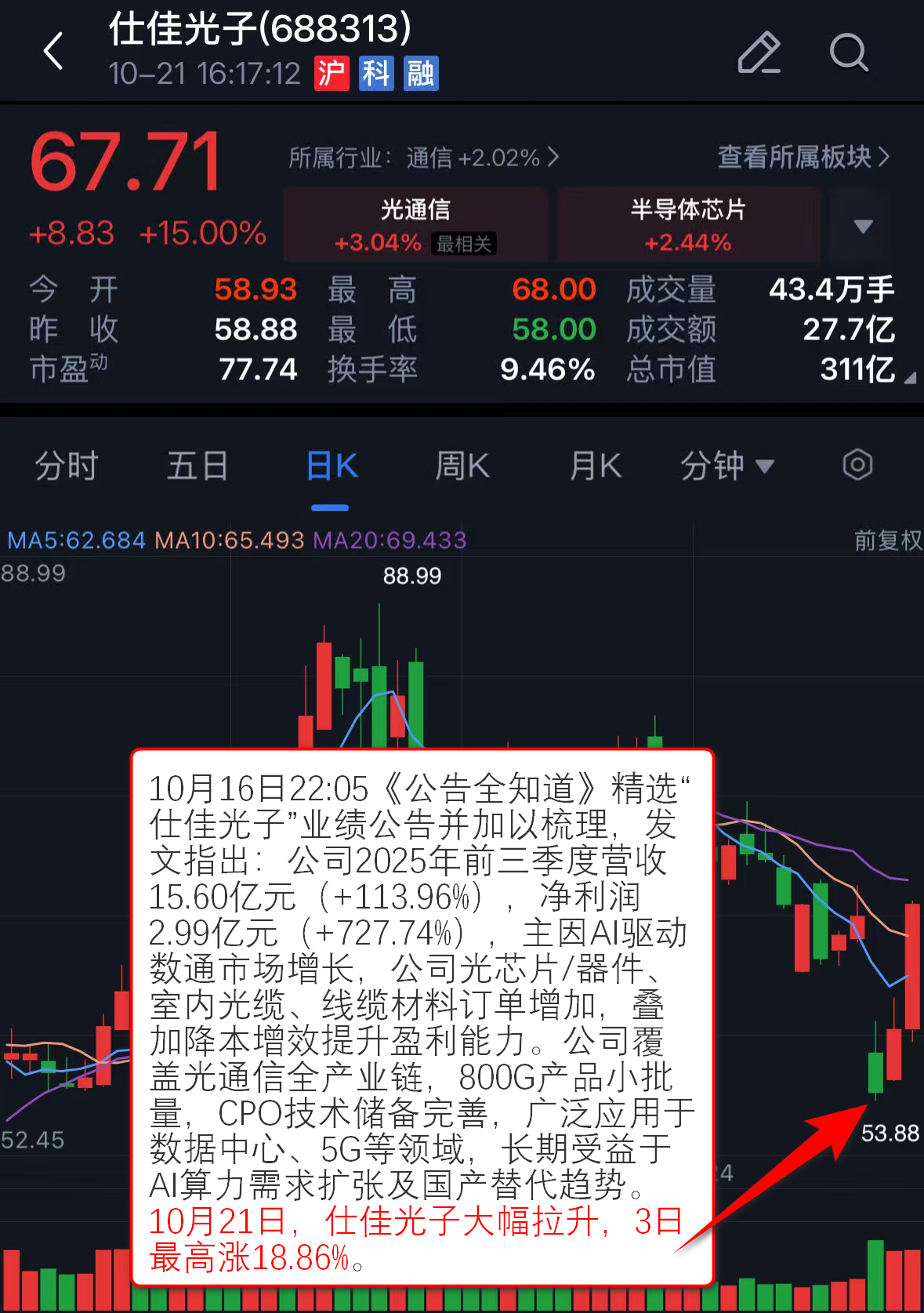This screenshot has height=1313, width=924.
Task: Expand more quote details beside 总市值
Action: (x=909, y=379)
